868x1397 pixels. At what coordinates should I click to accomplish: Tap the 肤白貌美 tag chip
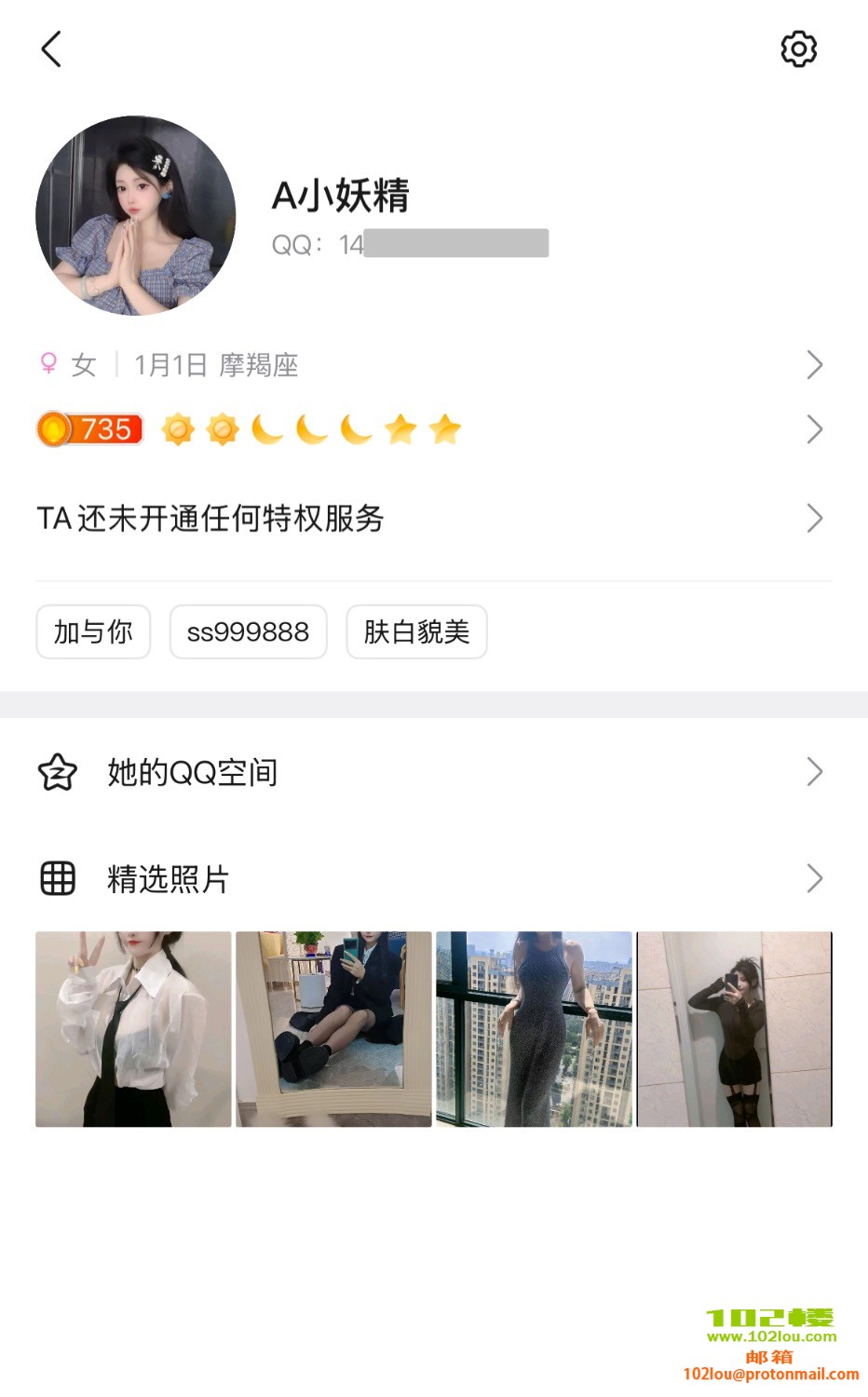point(416,632)
